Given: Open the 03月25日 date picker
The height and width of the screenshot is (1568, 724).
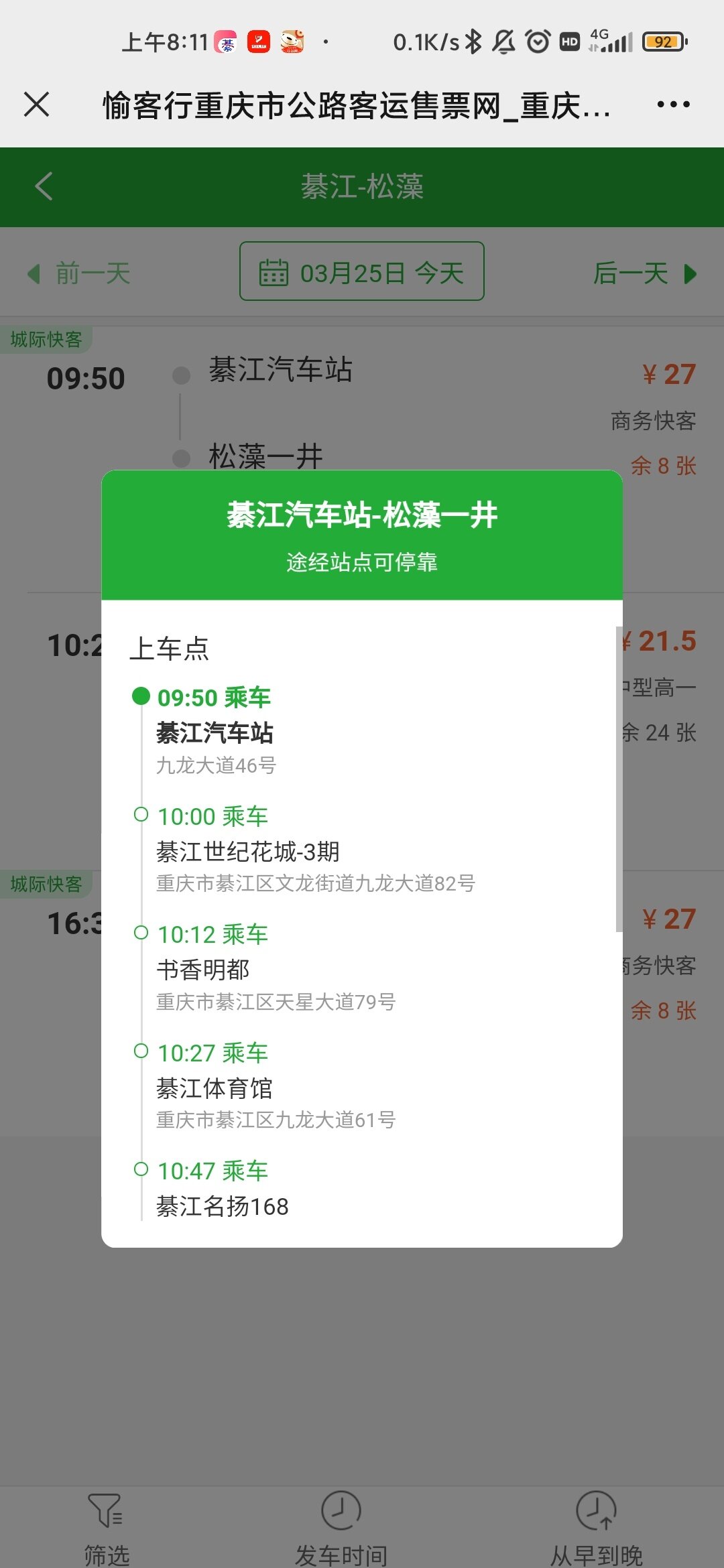Looking at the screenshot, I should (362, 271).
